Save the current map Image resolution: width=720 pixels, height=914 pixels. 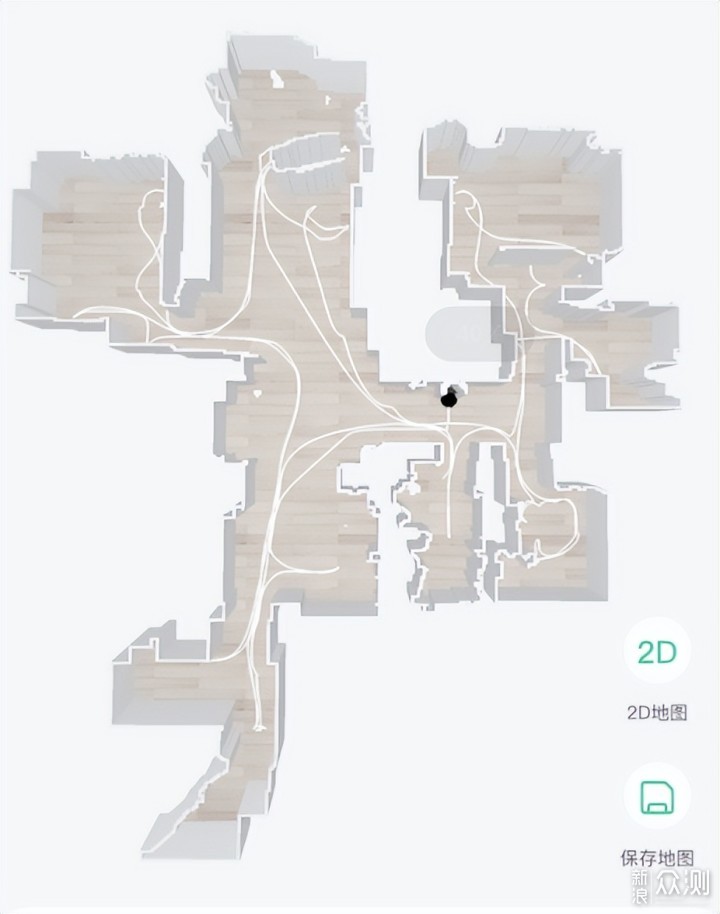click(x=657, y=798)
